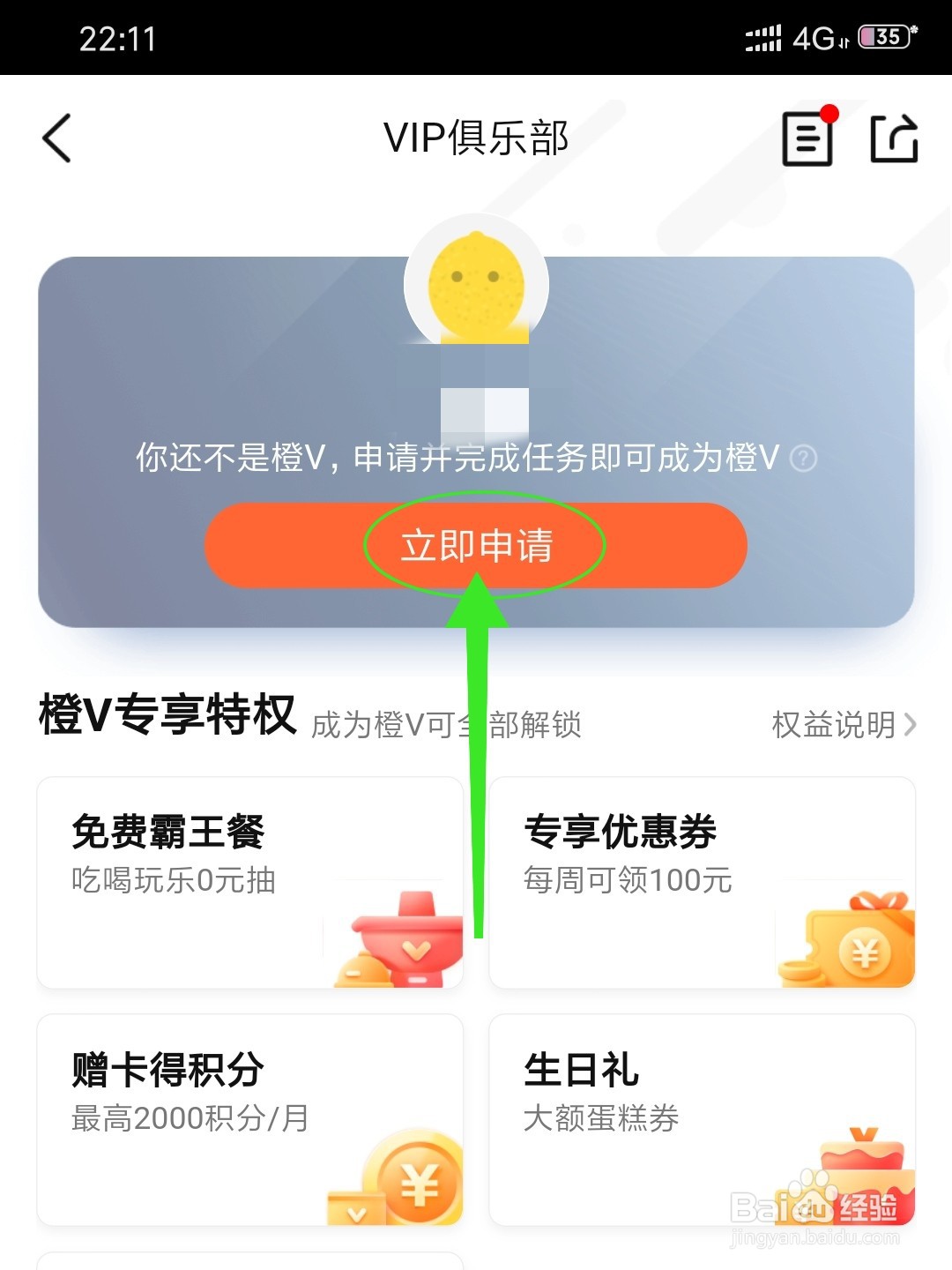Open the 生日礼 cake voucher card

click(701, 1120)
